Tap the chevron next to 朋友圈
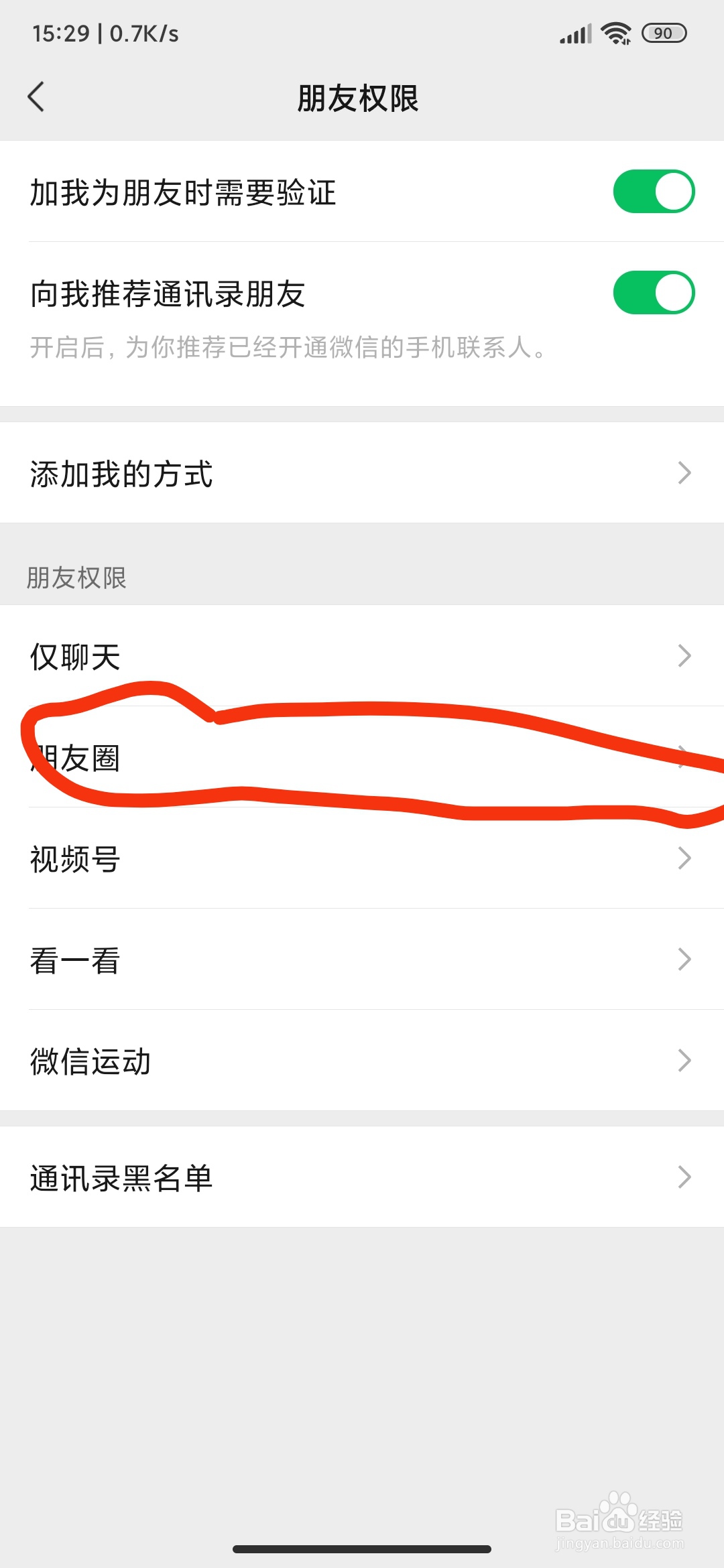The width and height of the screenshot is (724, 1568). tap(684, 757)
